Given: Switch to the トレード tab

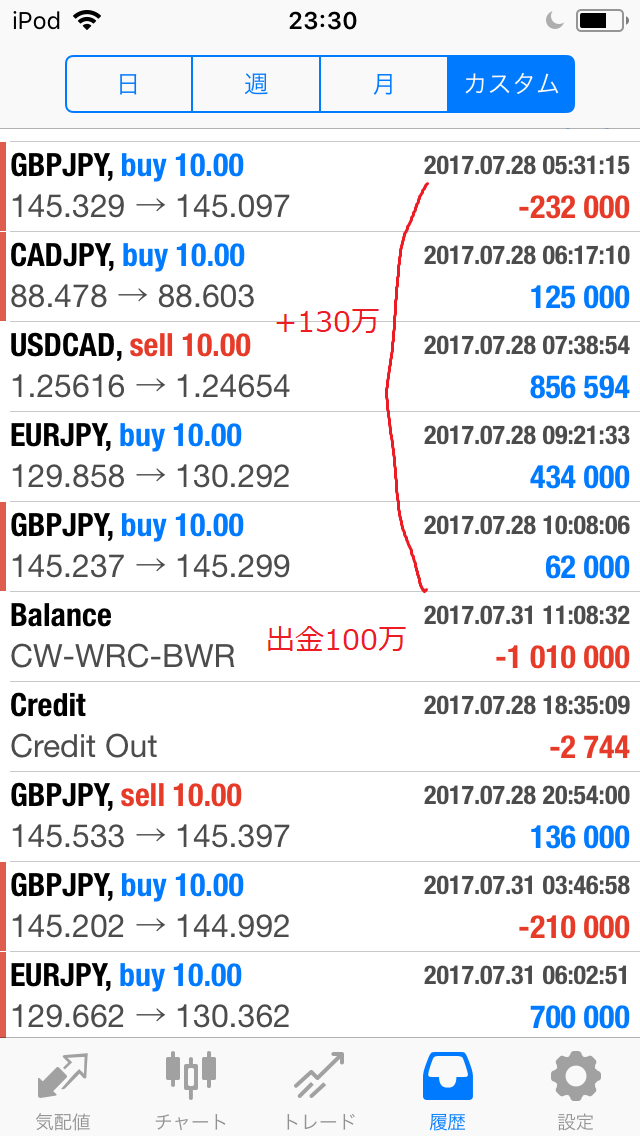Looking at the screenshot, I should (x=320, y=1091).
